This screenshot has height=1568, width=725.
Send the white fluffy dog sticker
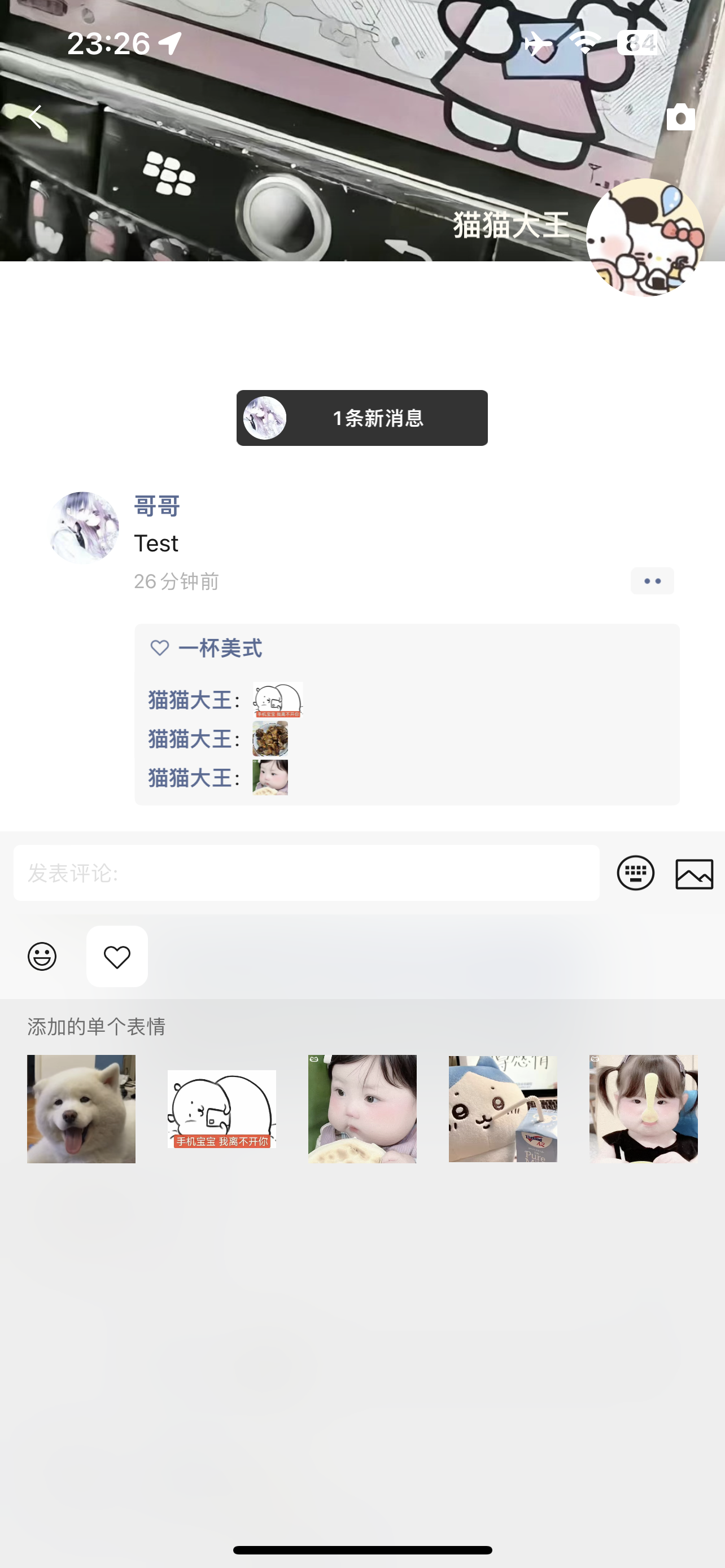(81, 1109)
